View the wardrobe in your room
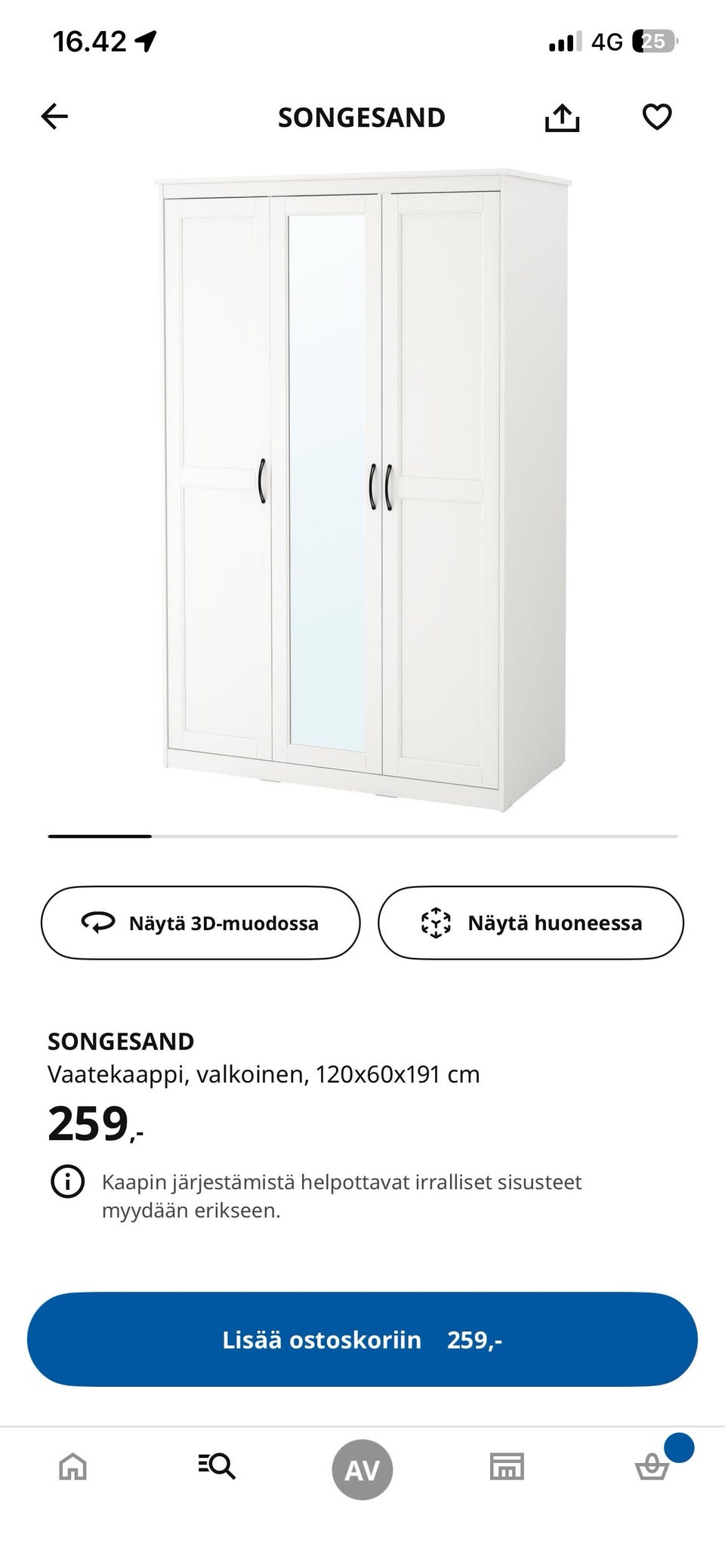The image size is (725, 1568). click(532, 923)
